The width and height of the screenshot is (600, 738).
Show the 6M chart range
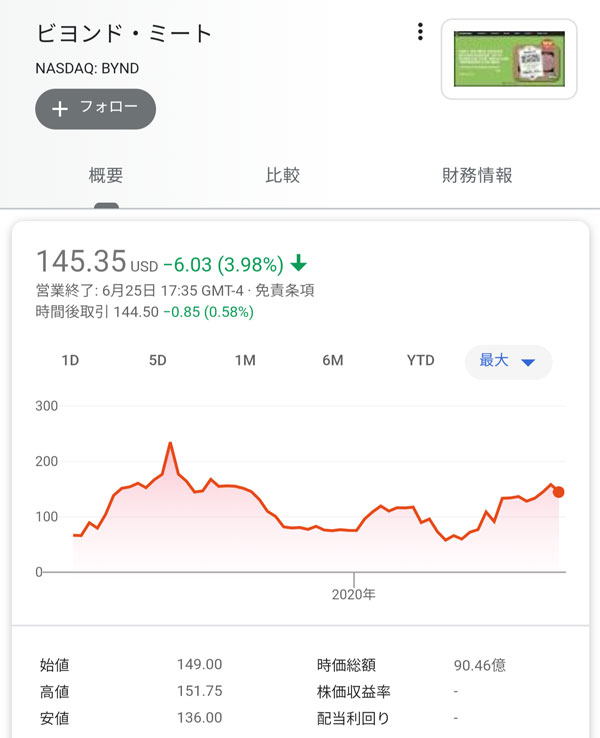tap(333, 361)
